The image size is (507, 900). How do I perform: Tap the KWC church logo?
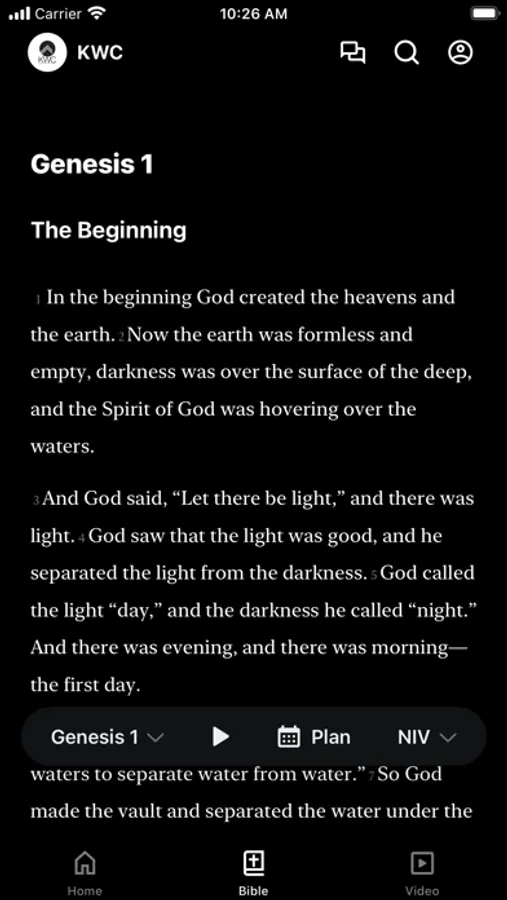pos(48,52)
